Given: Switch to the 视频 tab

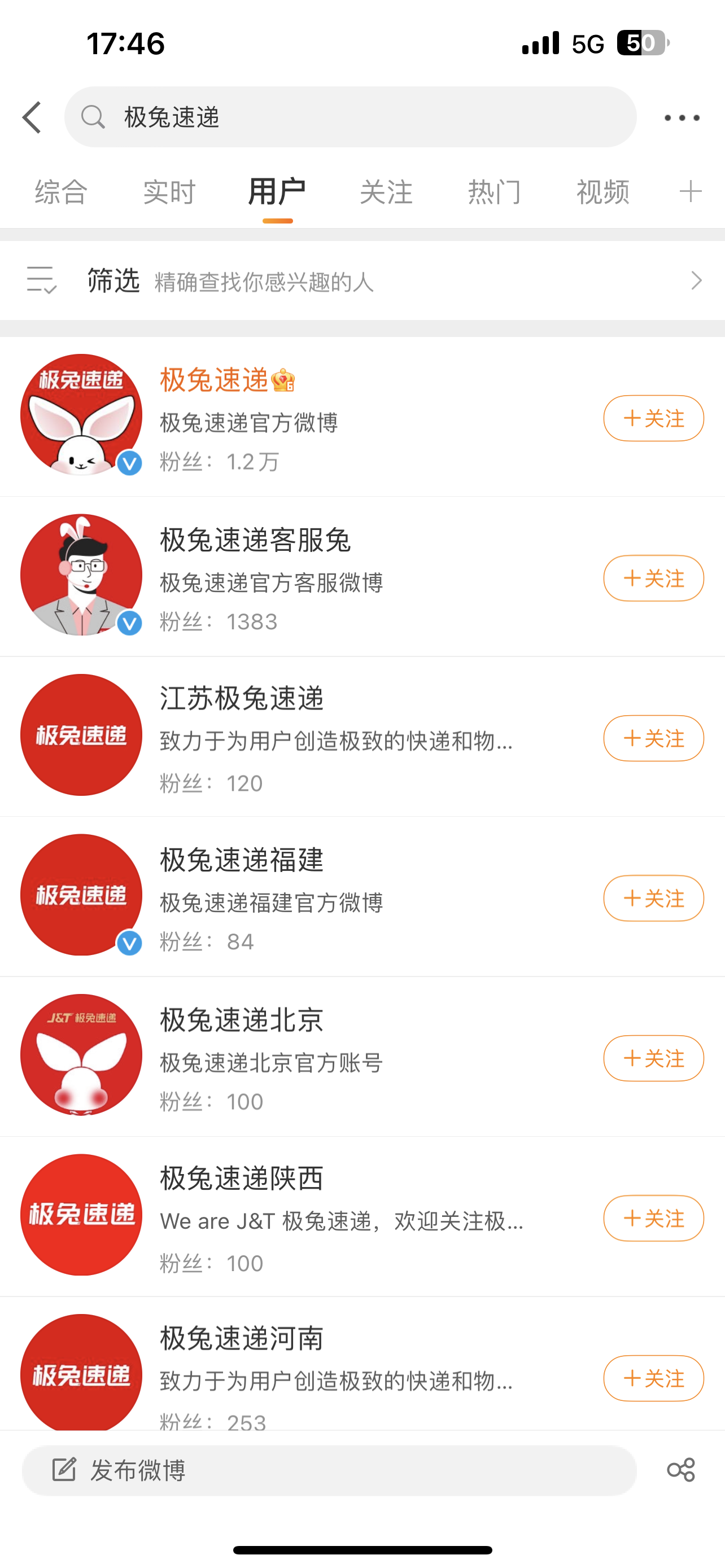Looking at the screenshot, I should [x=602, y=192].
